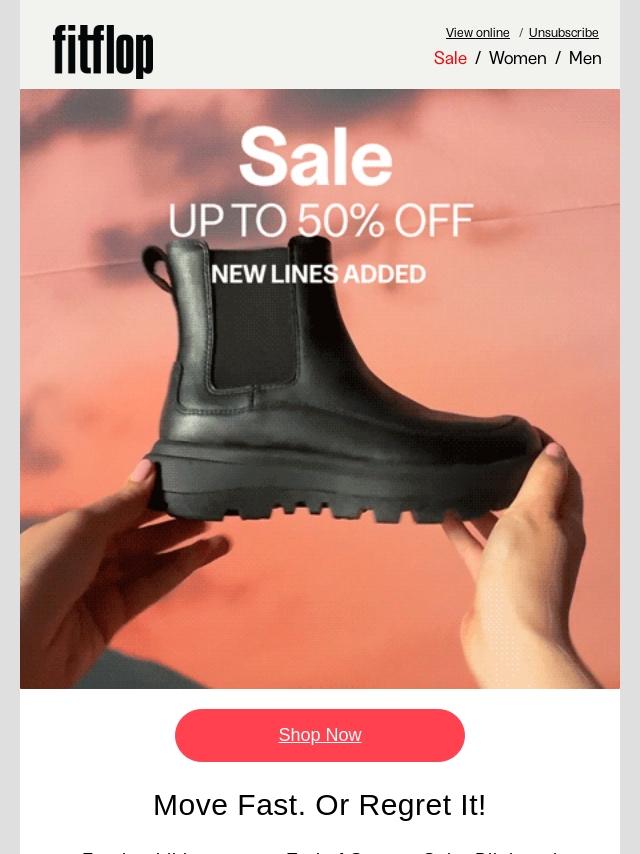The height and width of the screenshot is (854, 640).
Task: Go to the Men section
Action: (585, 58)
